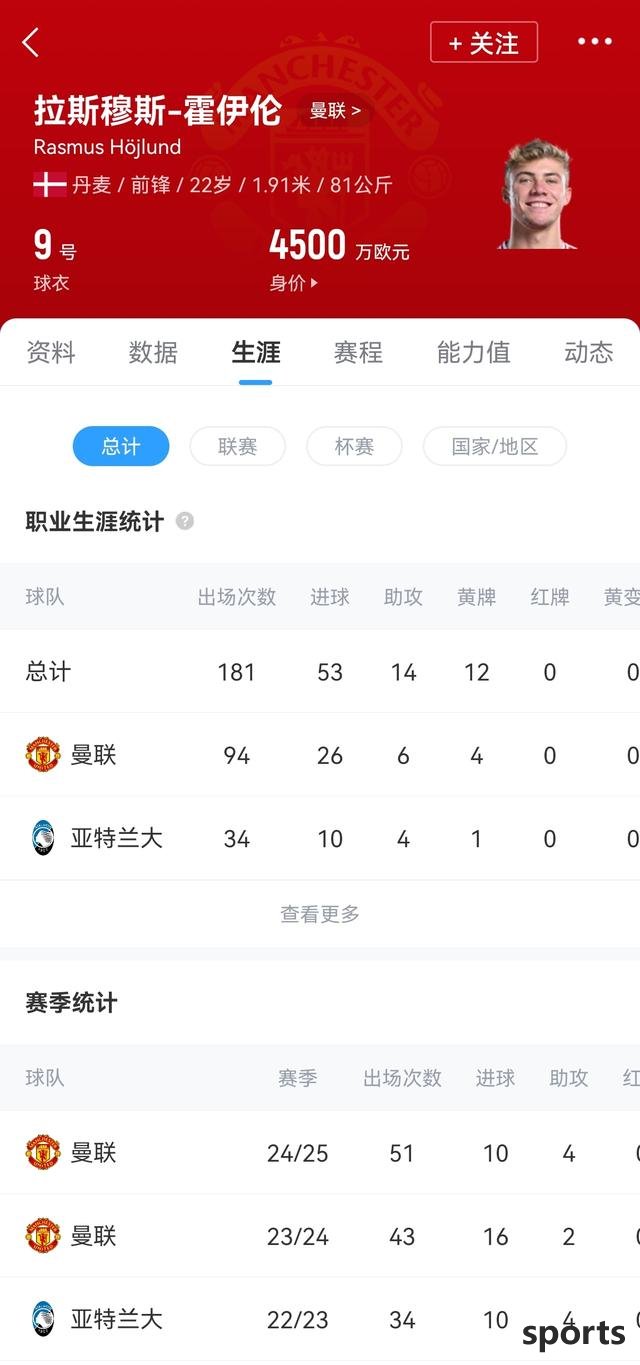Open the 曼联 row in career stats
Screen dimensions: 640x1365
pos(320,755)
